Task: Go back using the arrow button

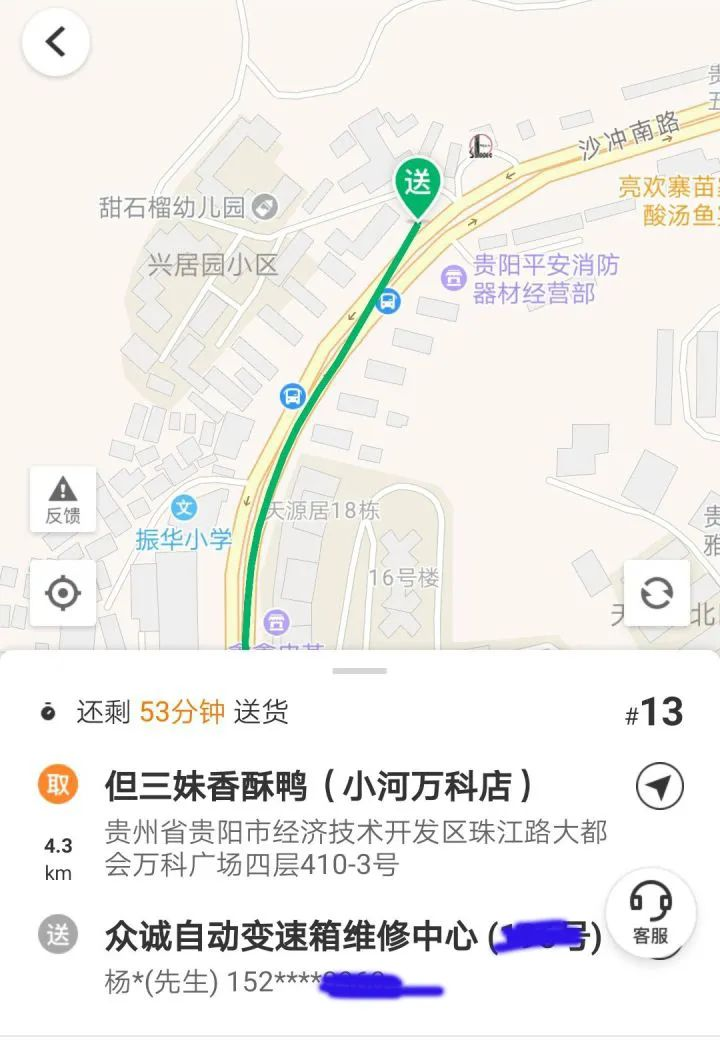Action: pyautogui.click(x=56, y=42)
